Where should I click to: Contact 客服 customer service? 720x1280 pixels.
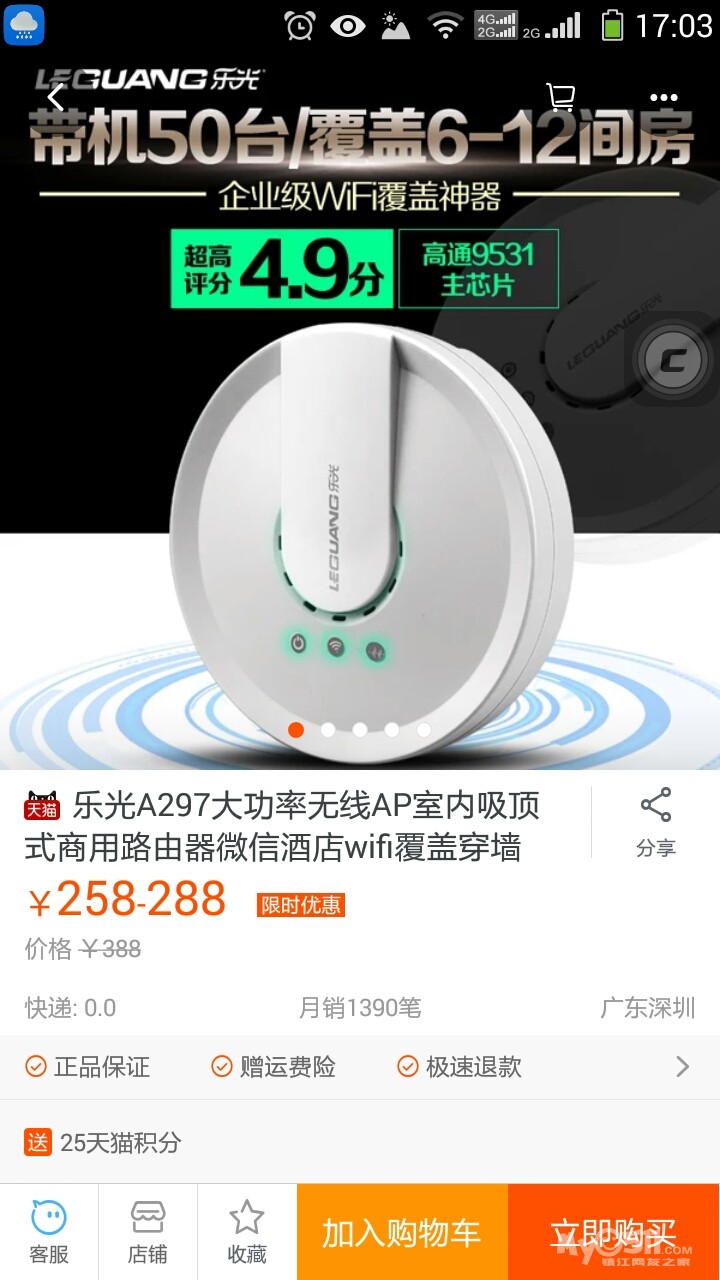click(49, 1232)
